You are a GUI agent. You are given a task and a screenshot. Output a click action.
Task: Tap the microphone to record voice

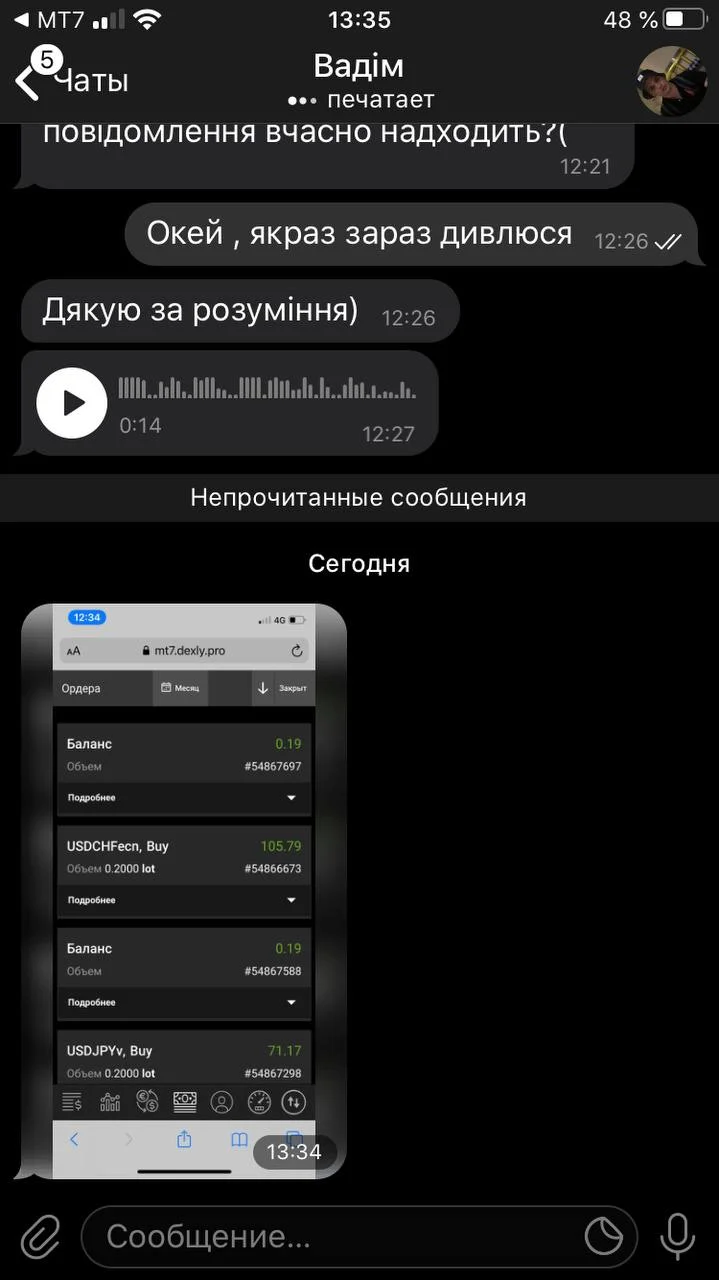(x=678, y=1237)
